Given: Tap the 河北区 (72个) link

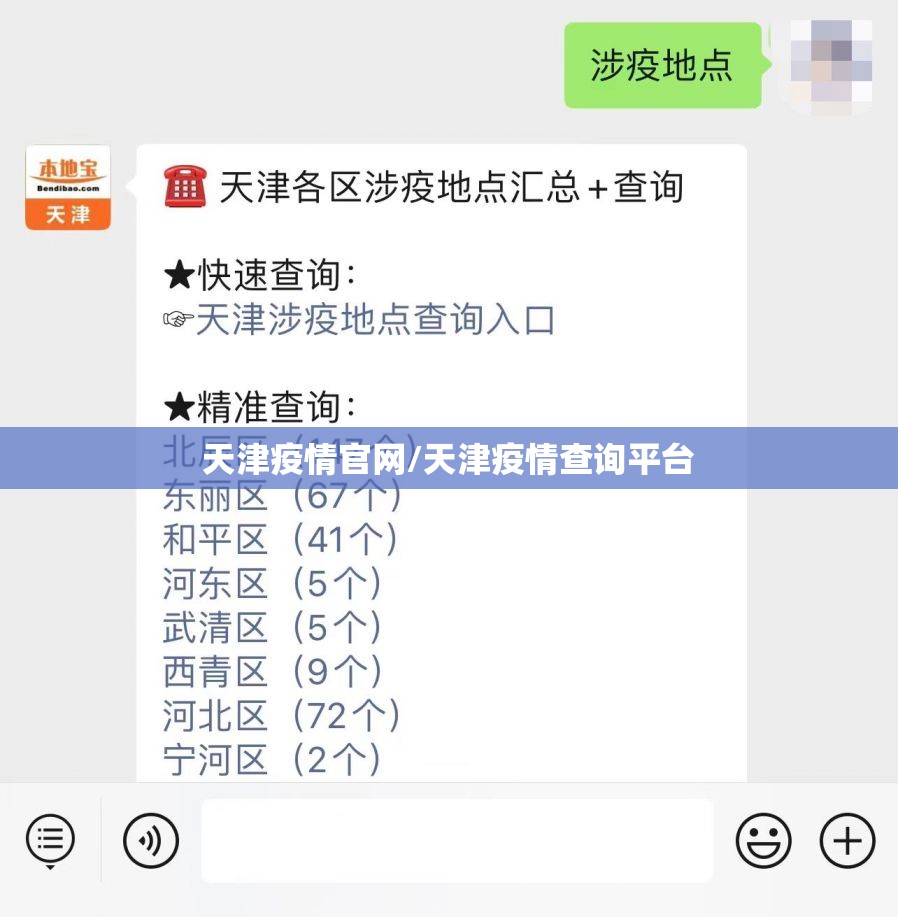Looking at the screenshot, I should (x=282, y=716).
